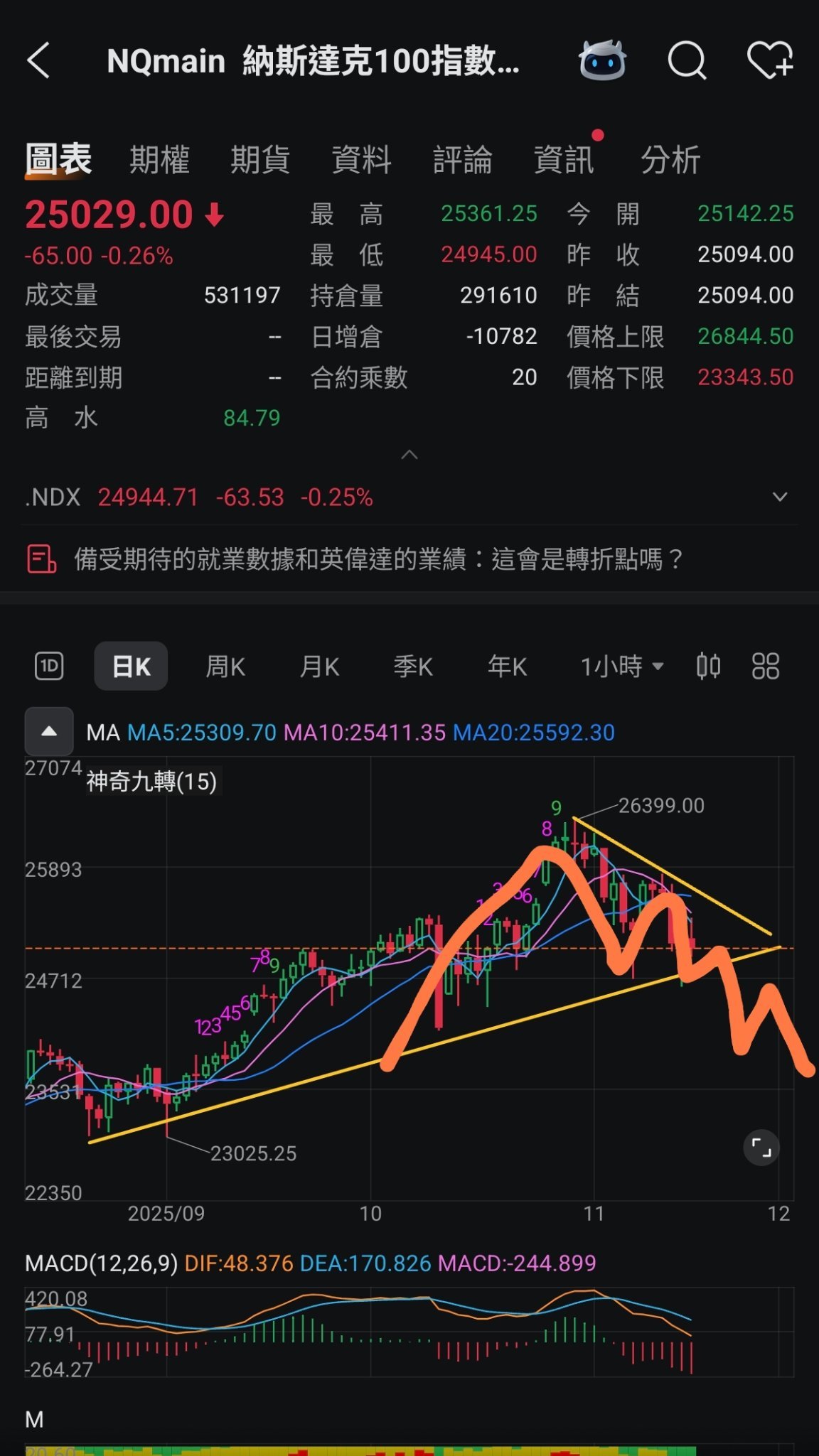Image resolution: width=819 pixels, height=1456 pixels.
Task: Open the 分析 tab
Action: pyautogui.click(x=670, y=159)
